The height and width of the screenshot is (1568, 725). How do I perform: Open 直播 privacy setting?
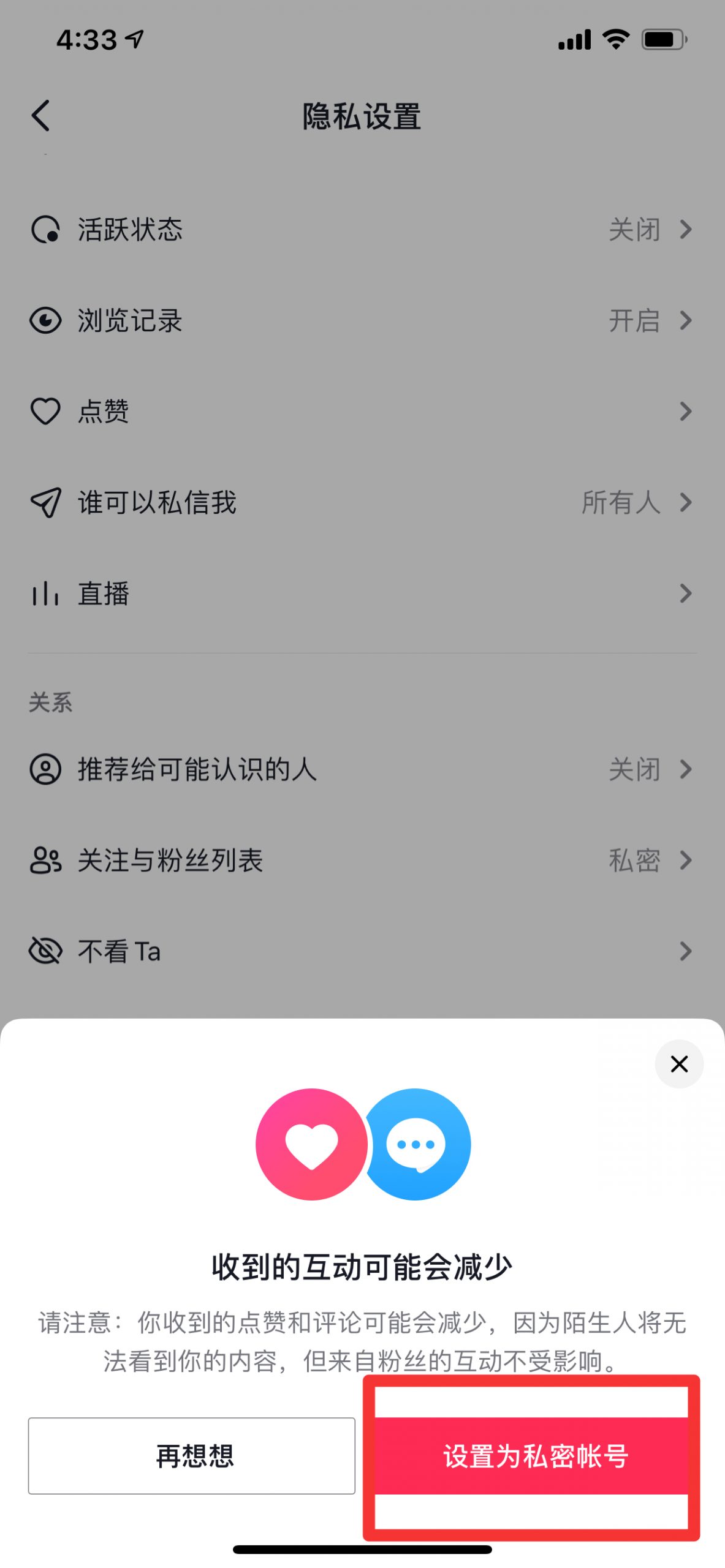[362, 593]
